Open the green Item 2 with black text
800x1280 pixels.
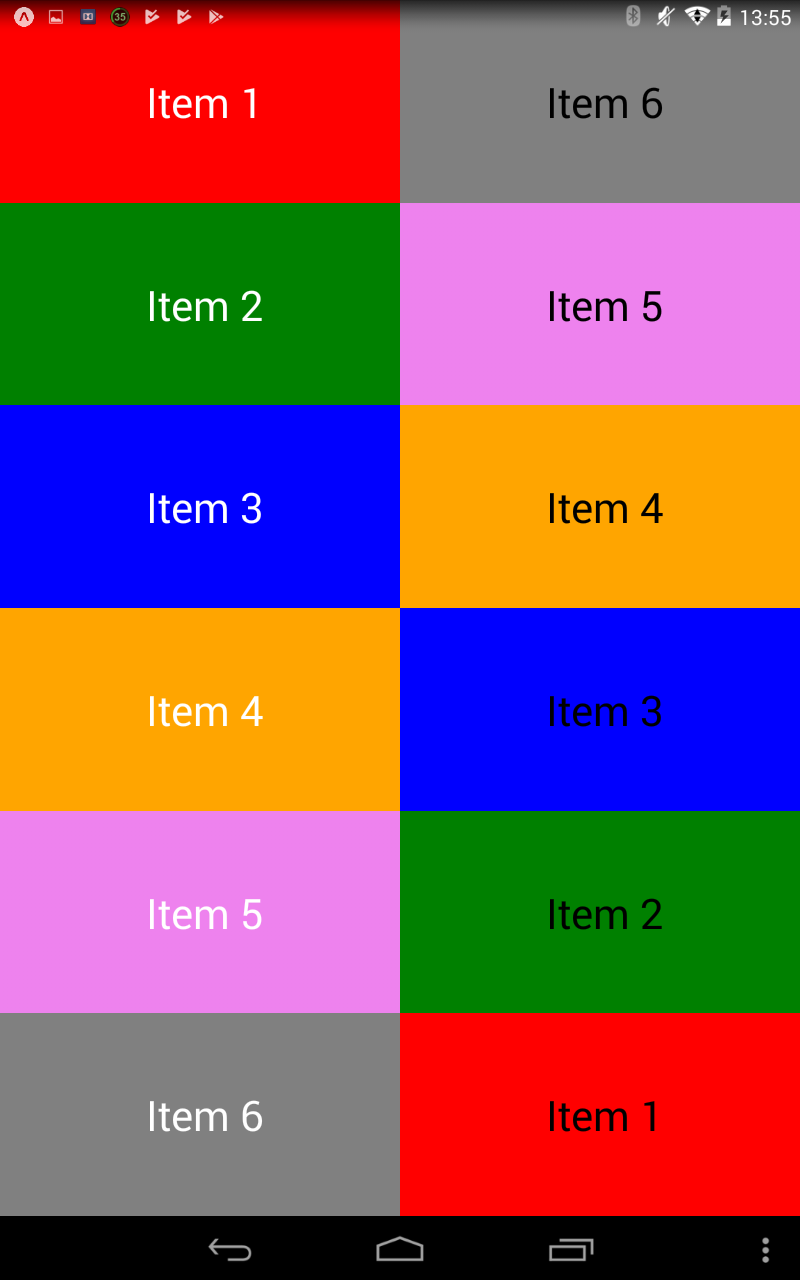(x=600, y=914)
